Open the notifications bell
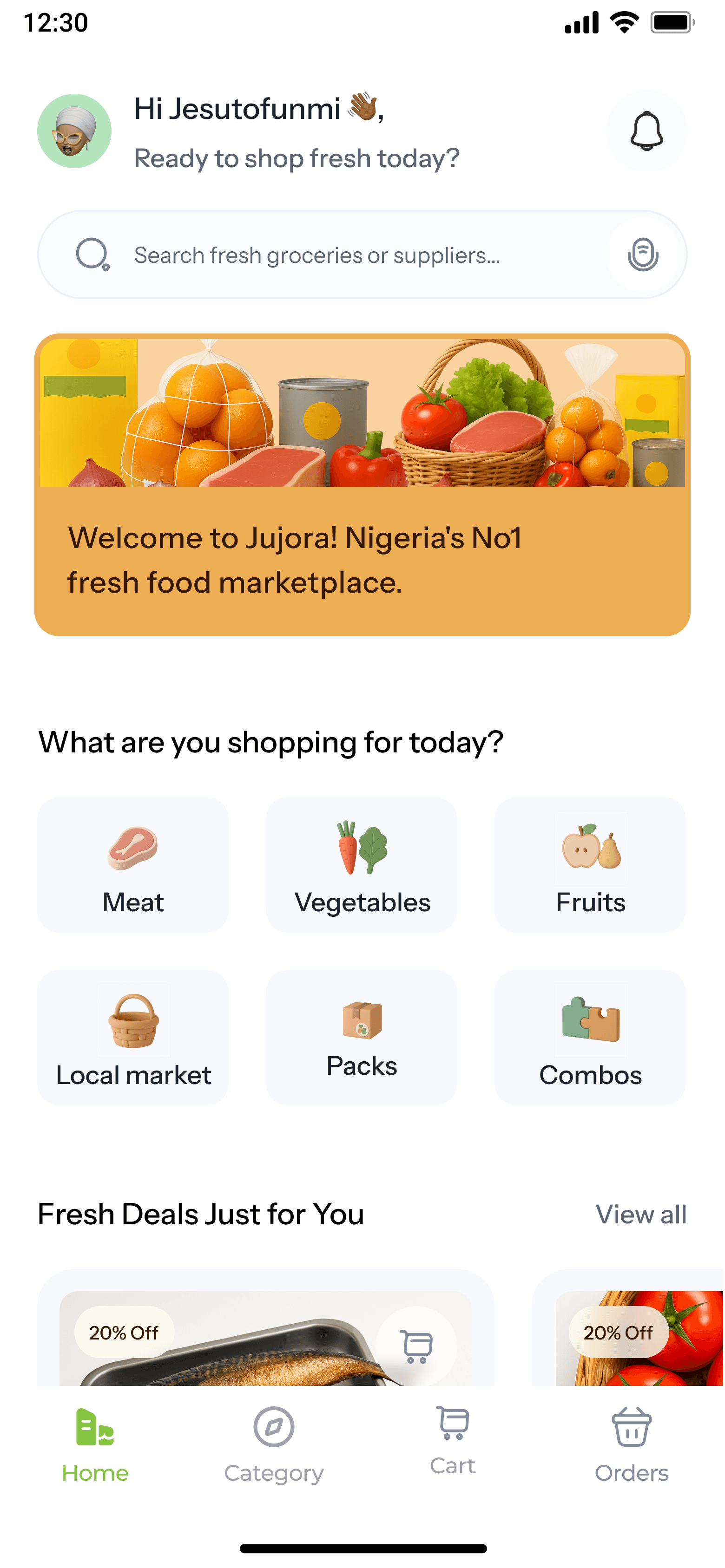 pos(646,131)
